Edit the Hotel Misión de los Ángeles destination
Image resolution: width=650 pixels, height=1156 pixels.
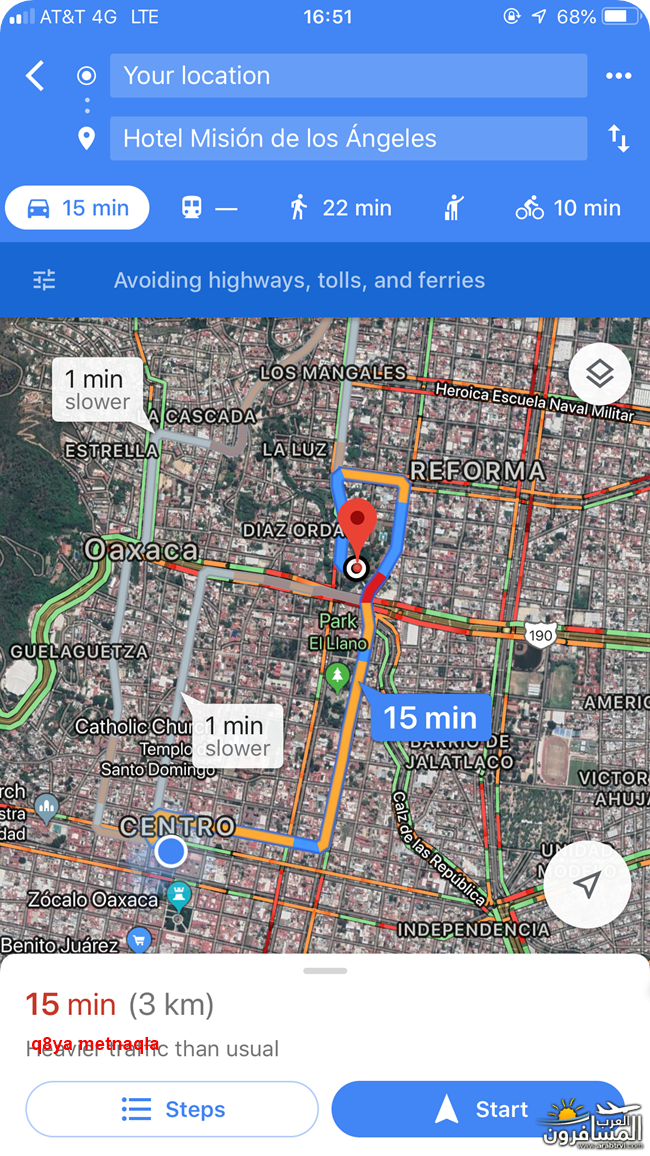(x=349, y=139)
